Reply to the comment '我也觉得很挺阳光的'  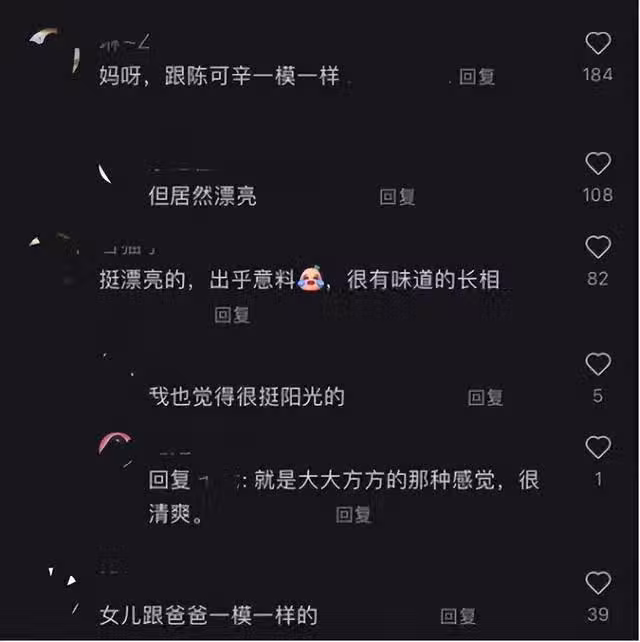click(x=486, y=398)
